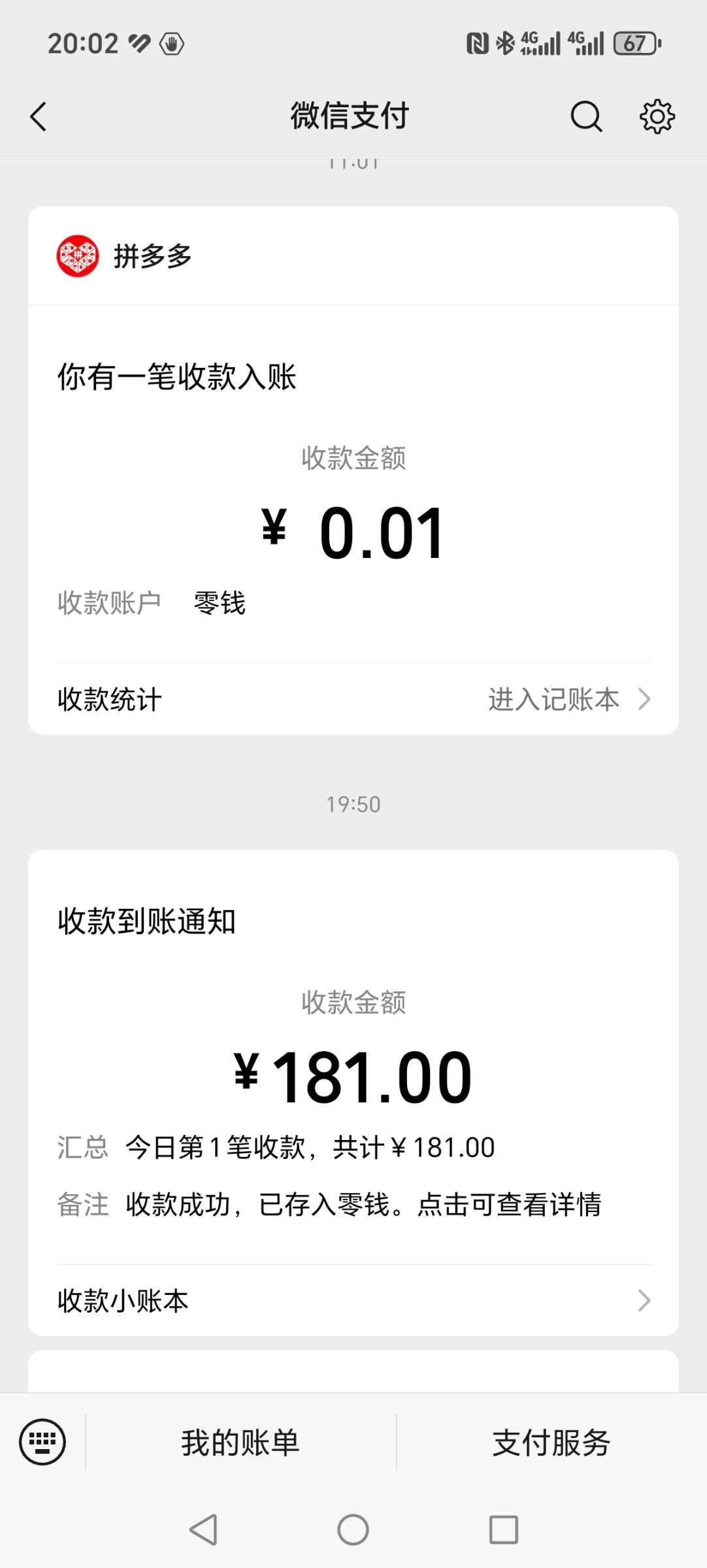Screen dimensions: 707x1568
Task: Open the 我的账单 menu
Action: pyautogui.click(x=240, y=1443)
